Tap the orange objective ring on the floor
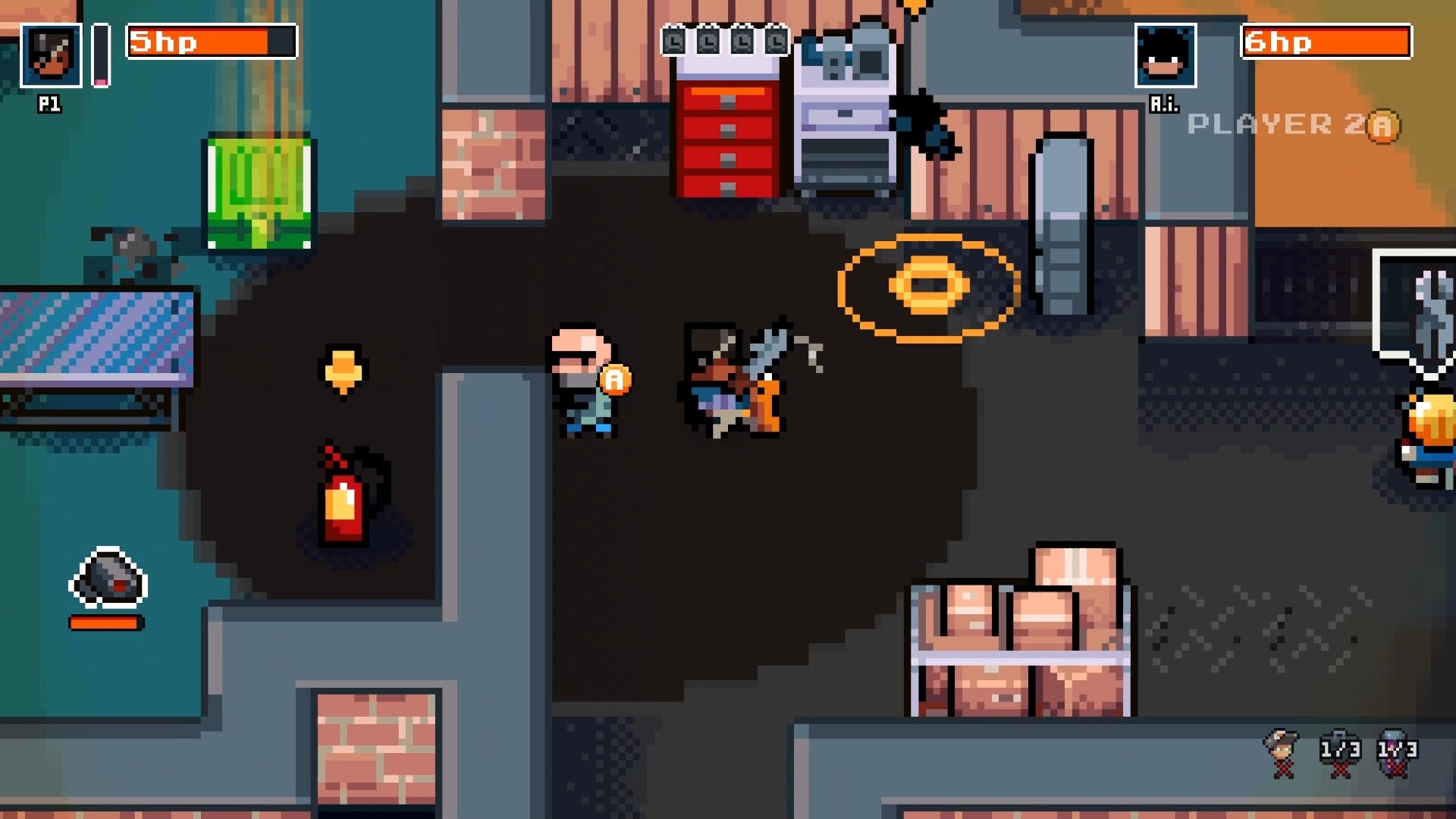 click(x=928, y=286)
